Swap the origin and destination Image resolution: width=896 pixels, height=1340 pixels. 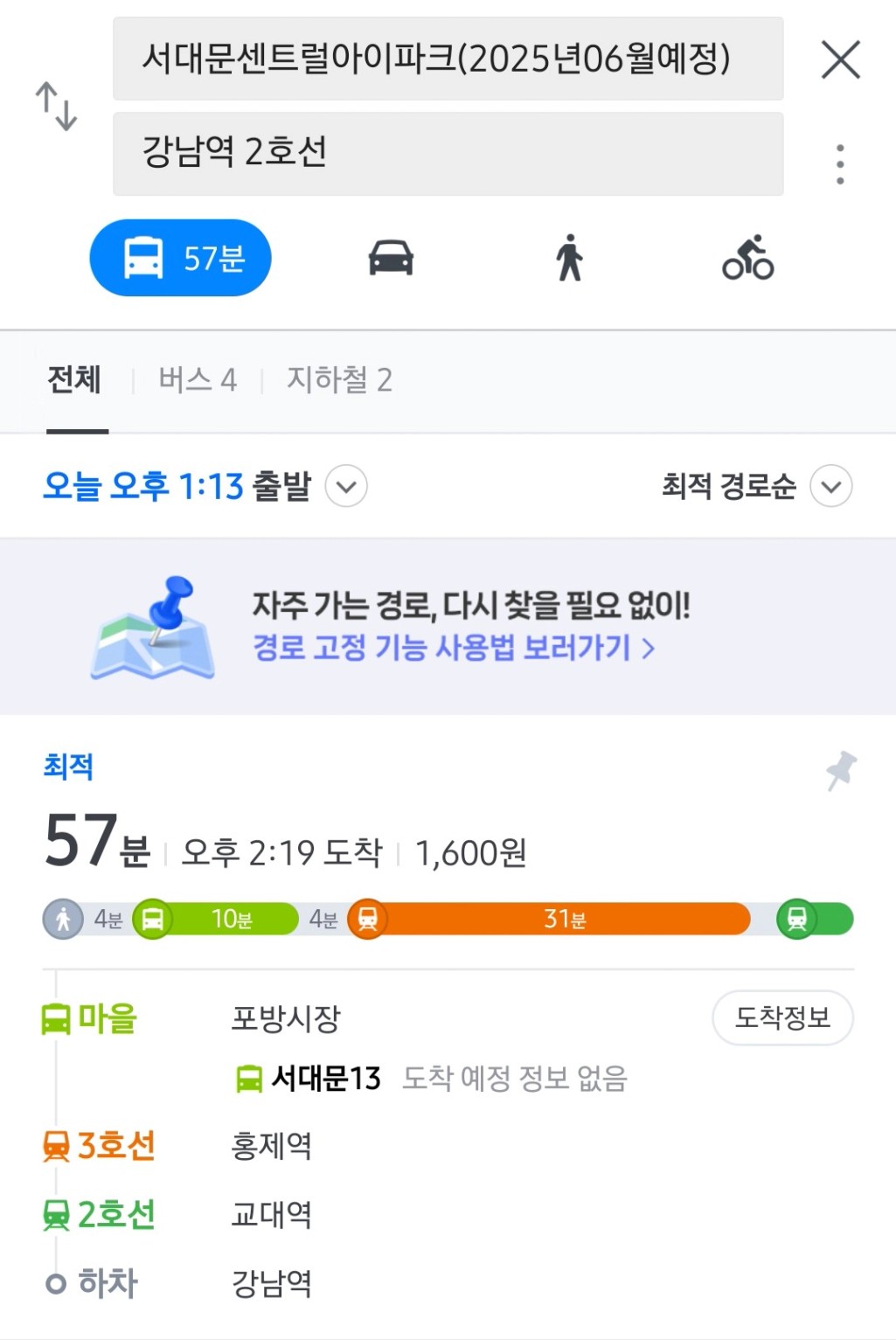click(56, 107)
